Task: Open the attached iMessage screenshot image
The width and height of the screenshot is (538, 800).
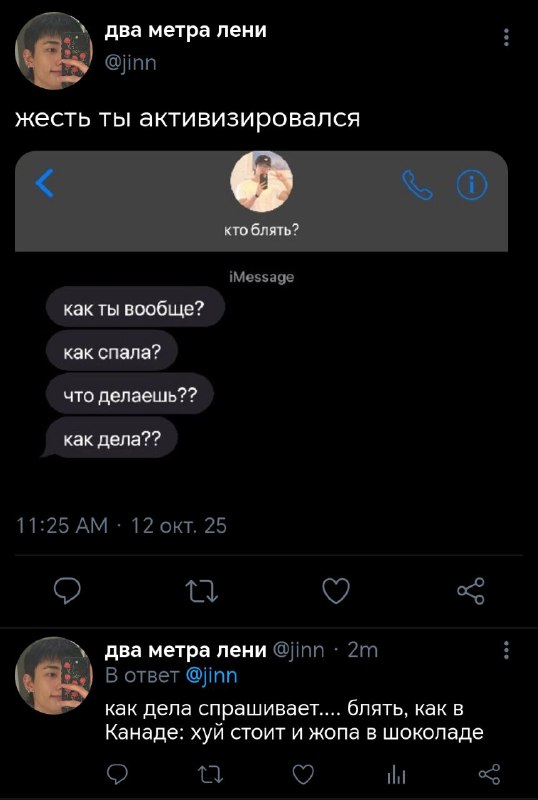Action: tap(261, 306)
